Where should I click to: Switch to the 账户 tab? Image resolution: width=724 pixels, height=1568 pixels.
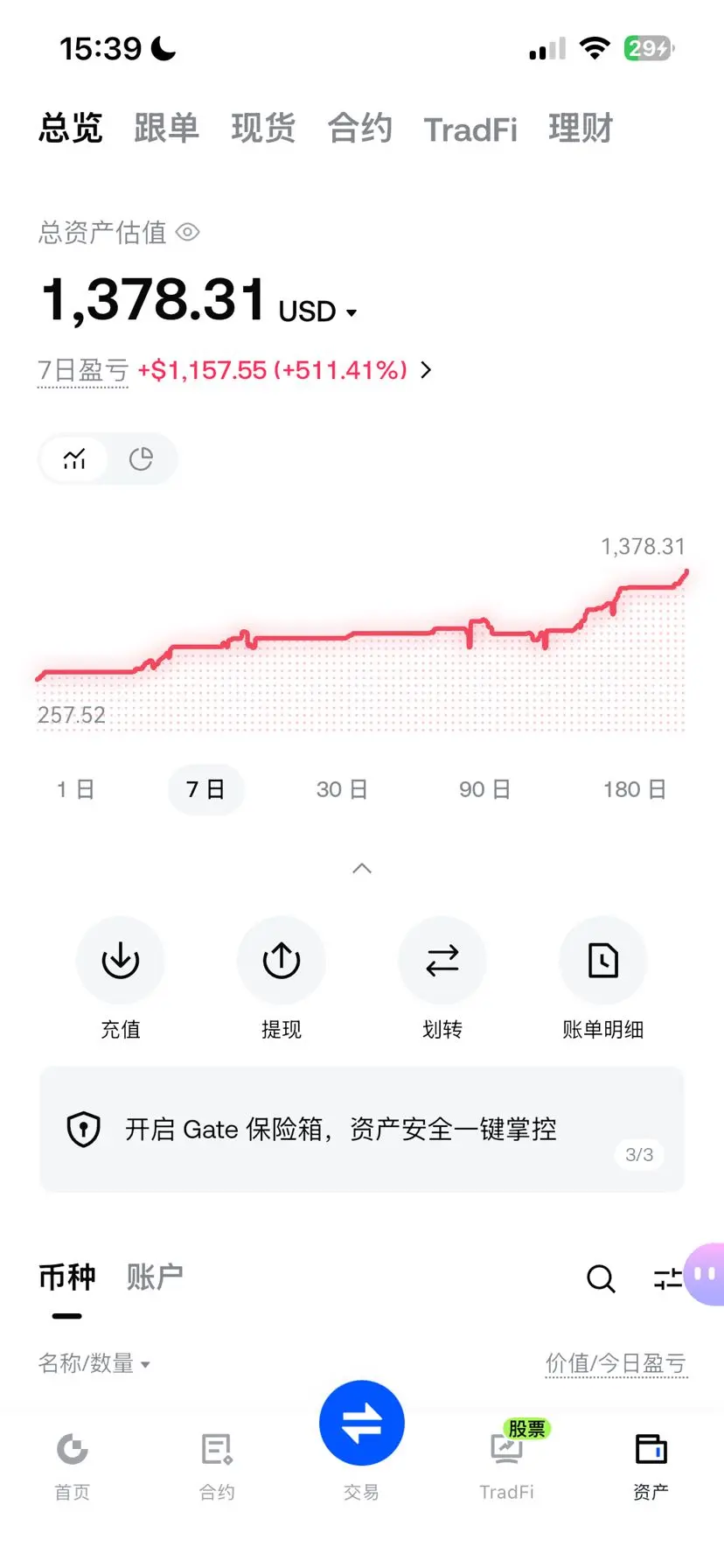[155, 1277]
